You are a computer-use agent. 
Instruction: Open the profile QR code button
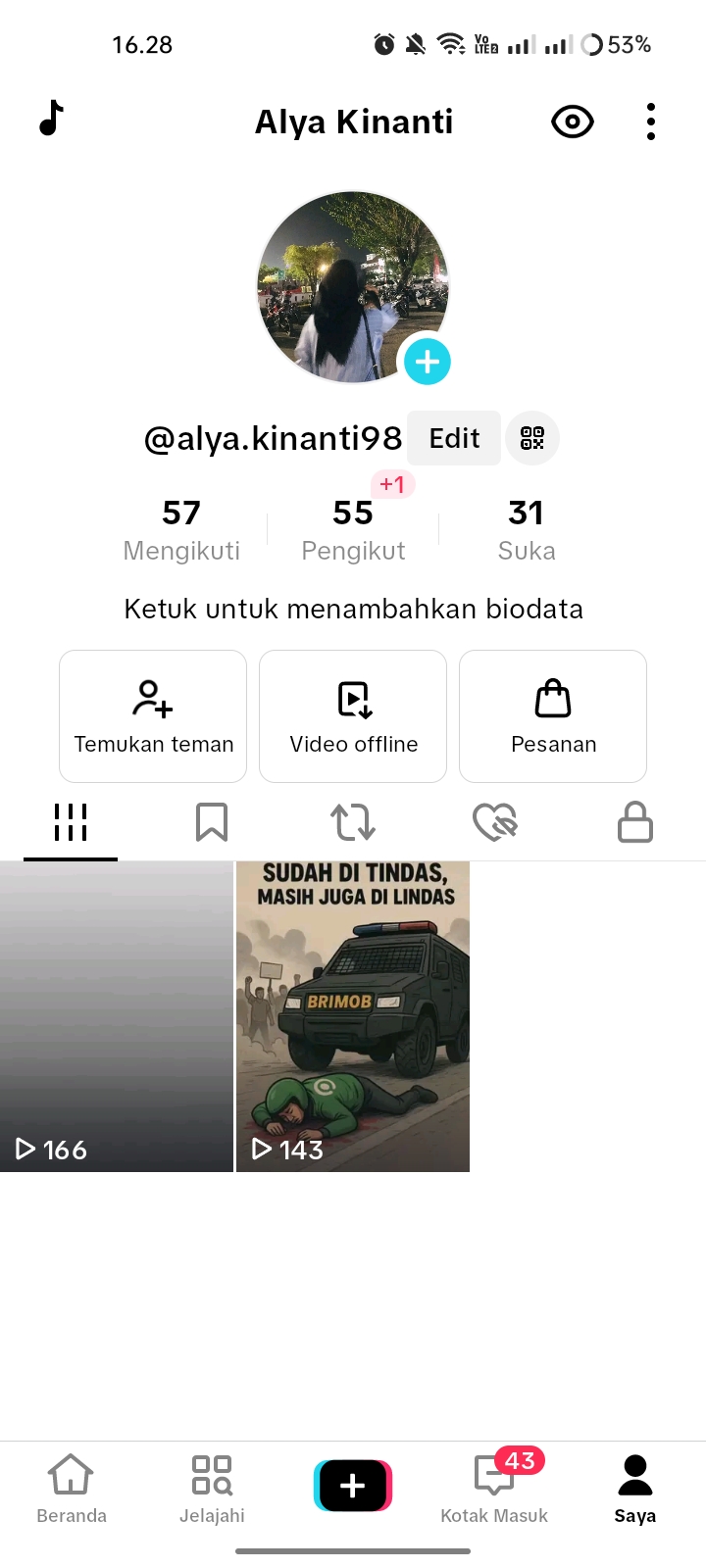click(x=532, y=438)
